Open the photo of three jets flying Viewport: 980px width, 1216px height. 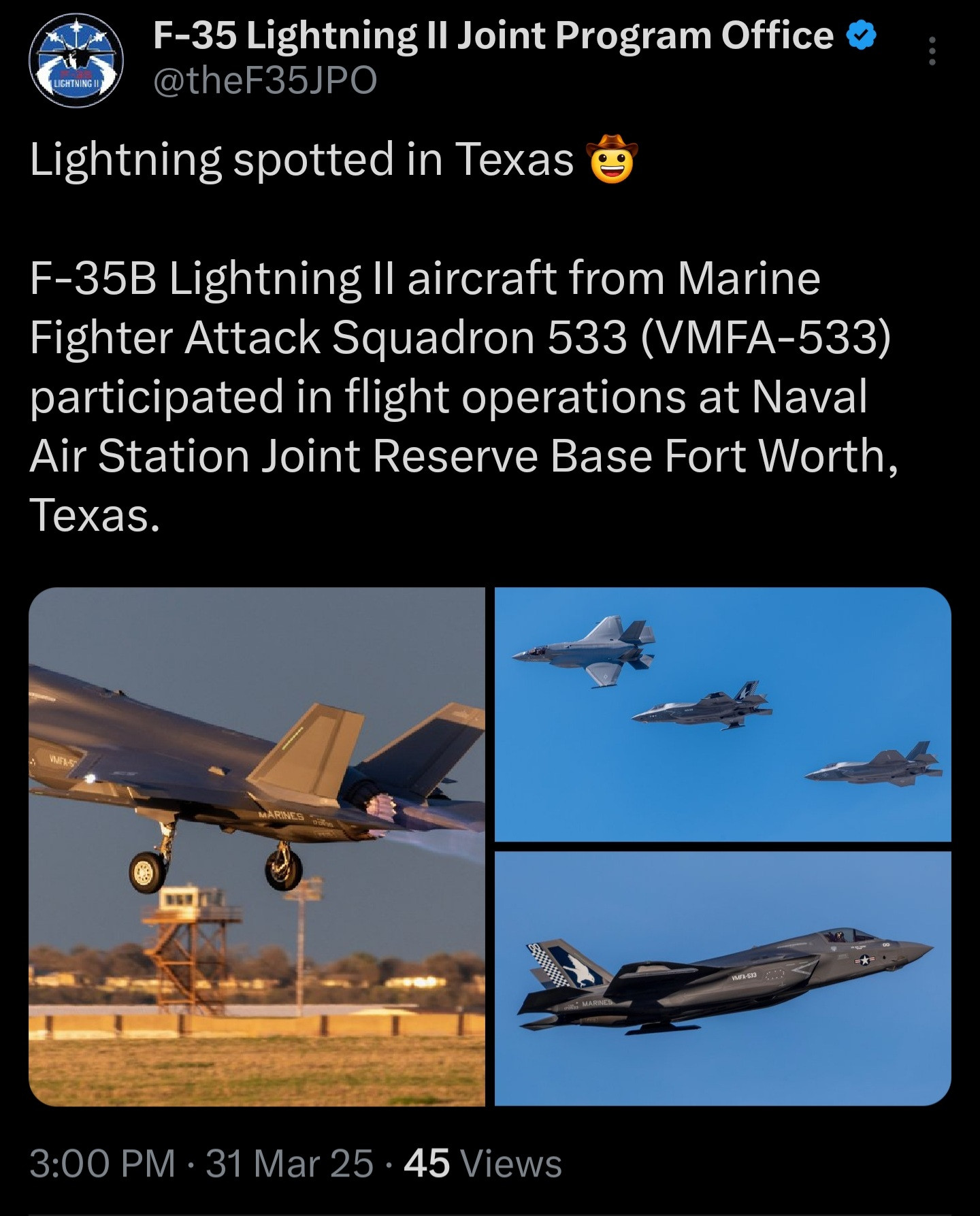click(722, 714)
